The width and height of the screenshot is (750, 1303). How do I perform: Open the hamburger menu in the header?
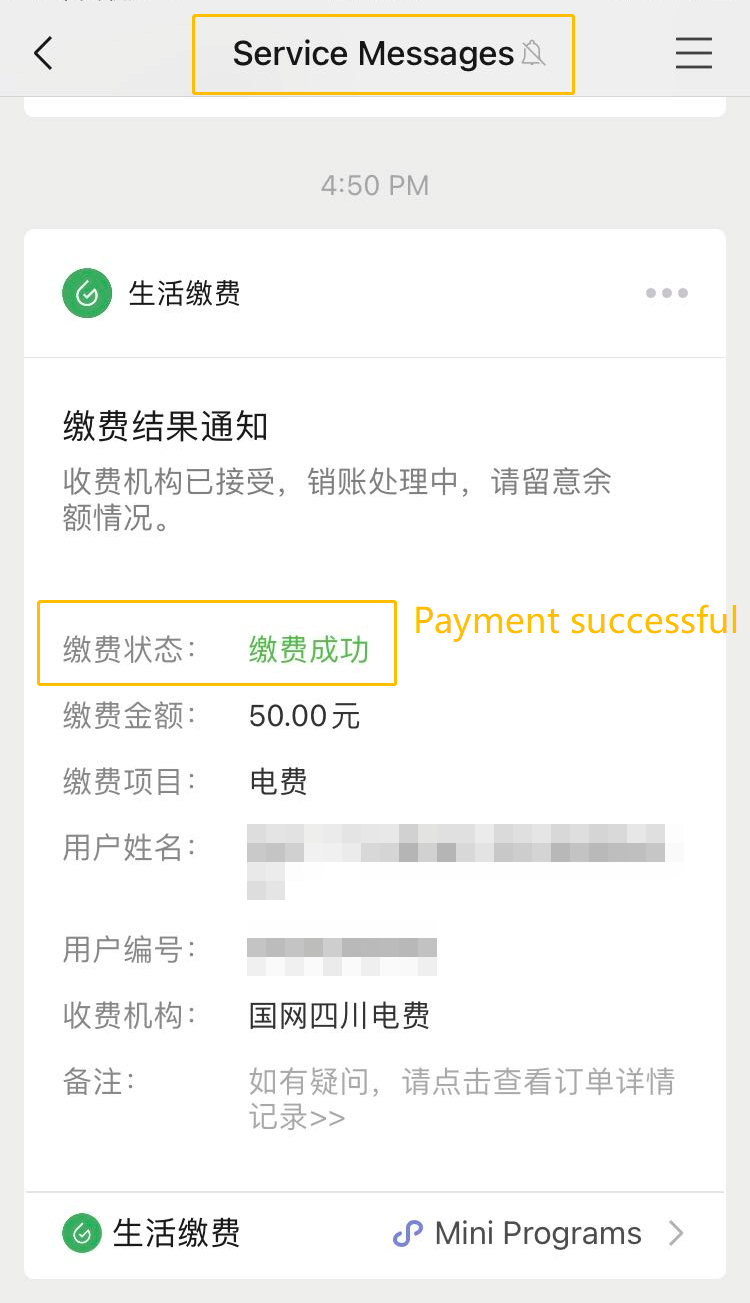pos(693,53)
